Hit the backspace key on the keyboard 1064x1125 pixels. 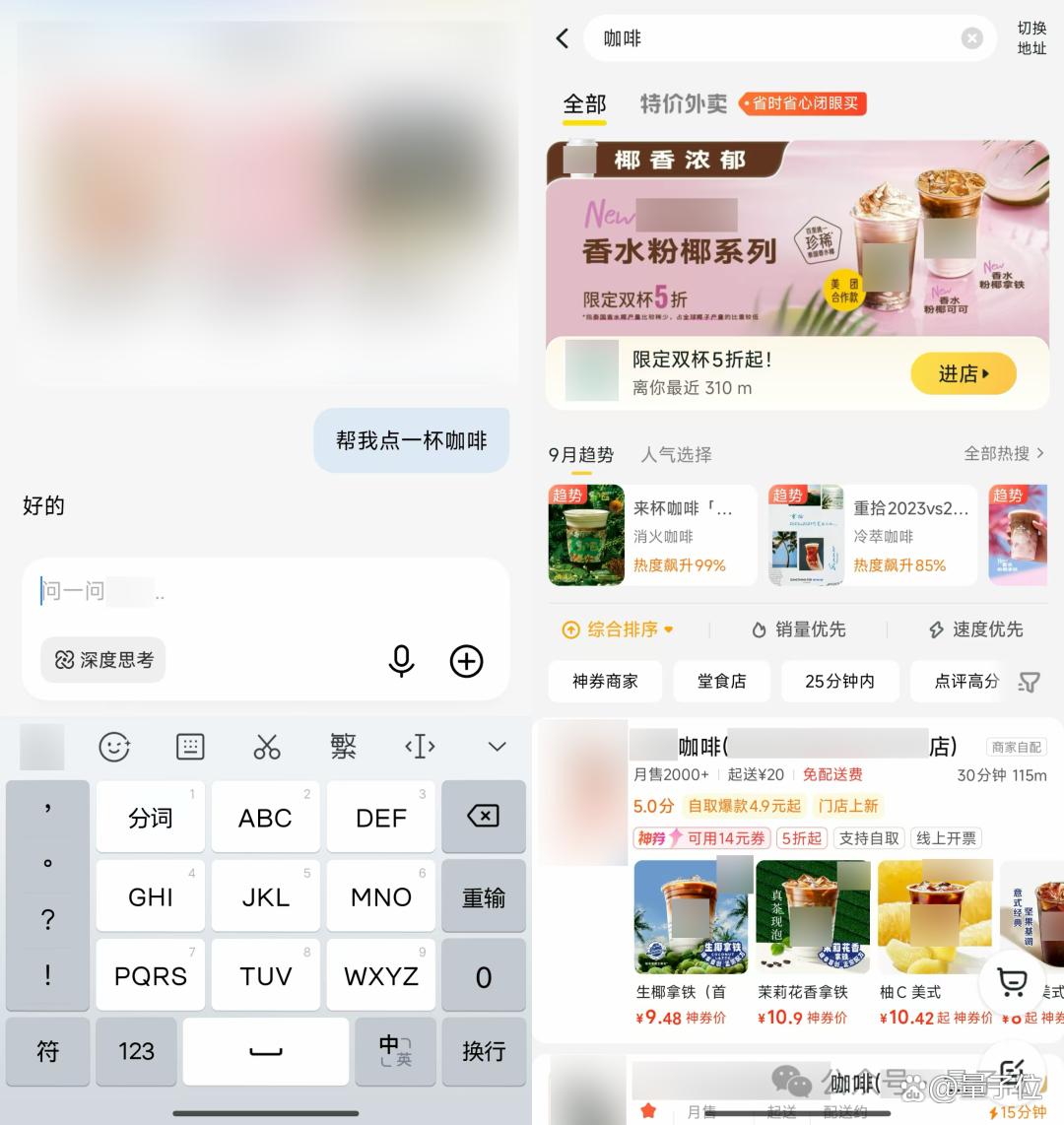click(x=484, y=817)
